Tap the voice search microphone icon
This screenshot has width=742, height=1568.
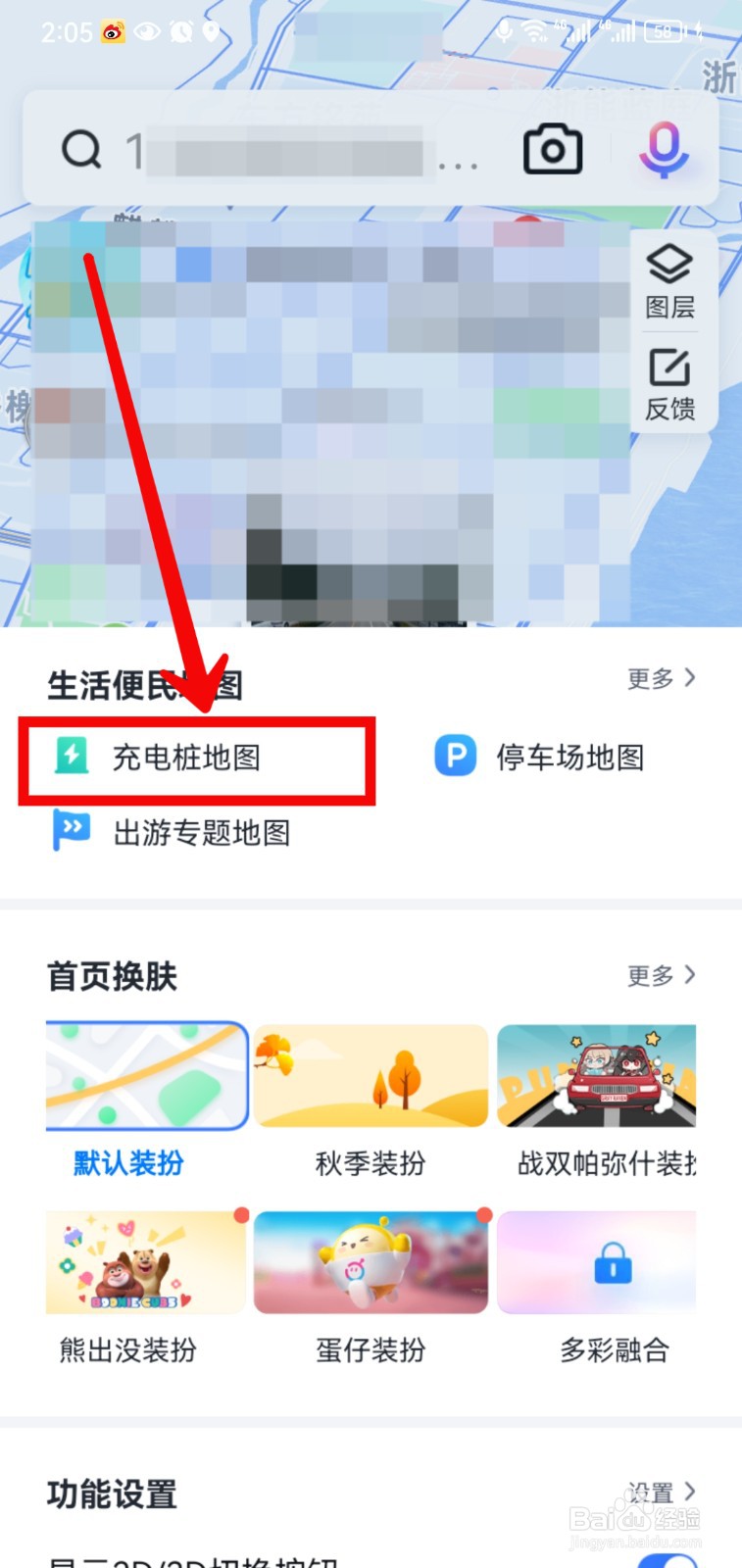664,147
